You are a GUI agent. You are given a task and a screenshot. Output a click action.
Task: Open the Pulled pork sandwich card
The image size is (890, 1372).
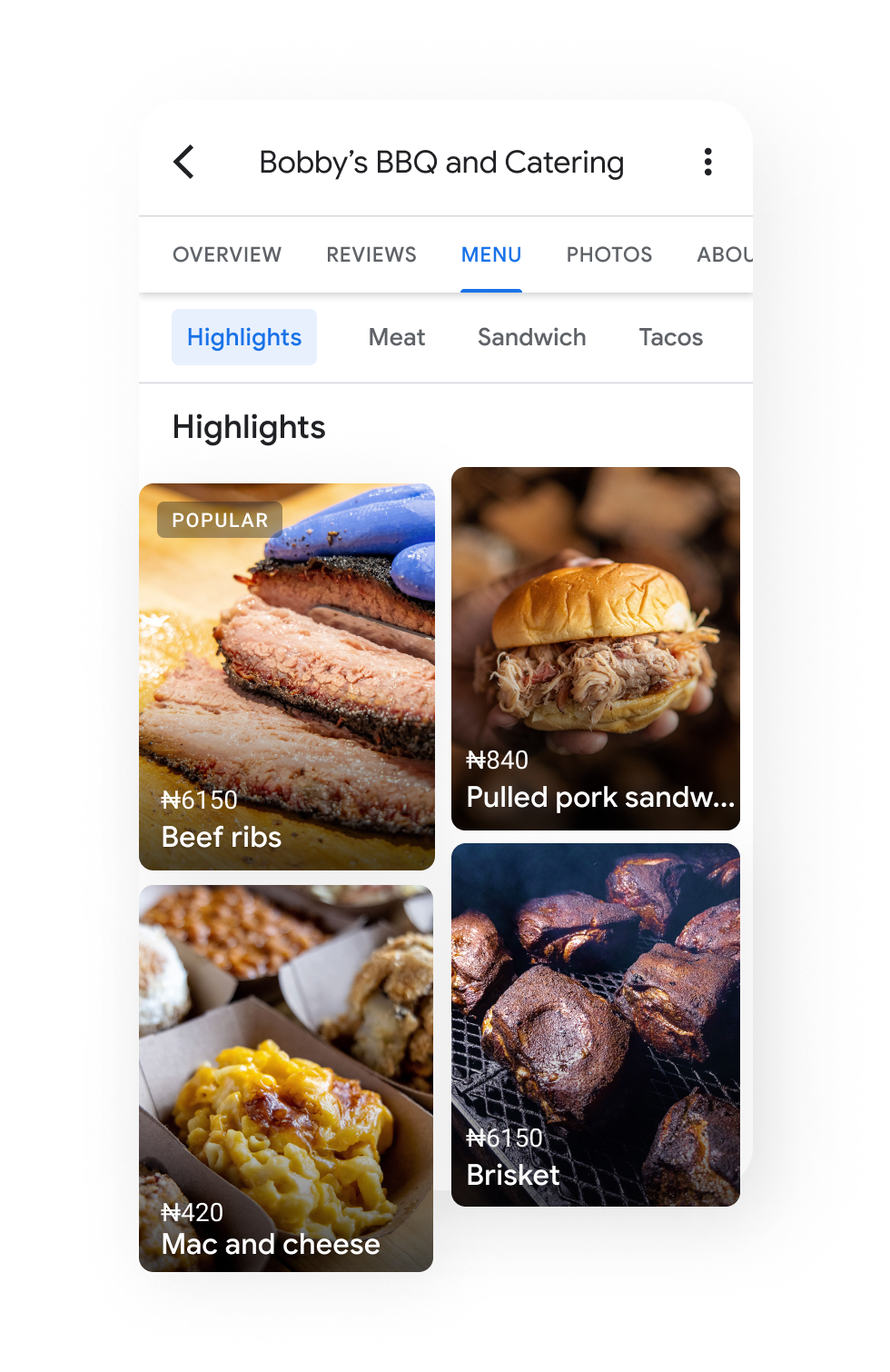tap(596, 649)
